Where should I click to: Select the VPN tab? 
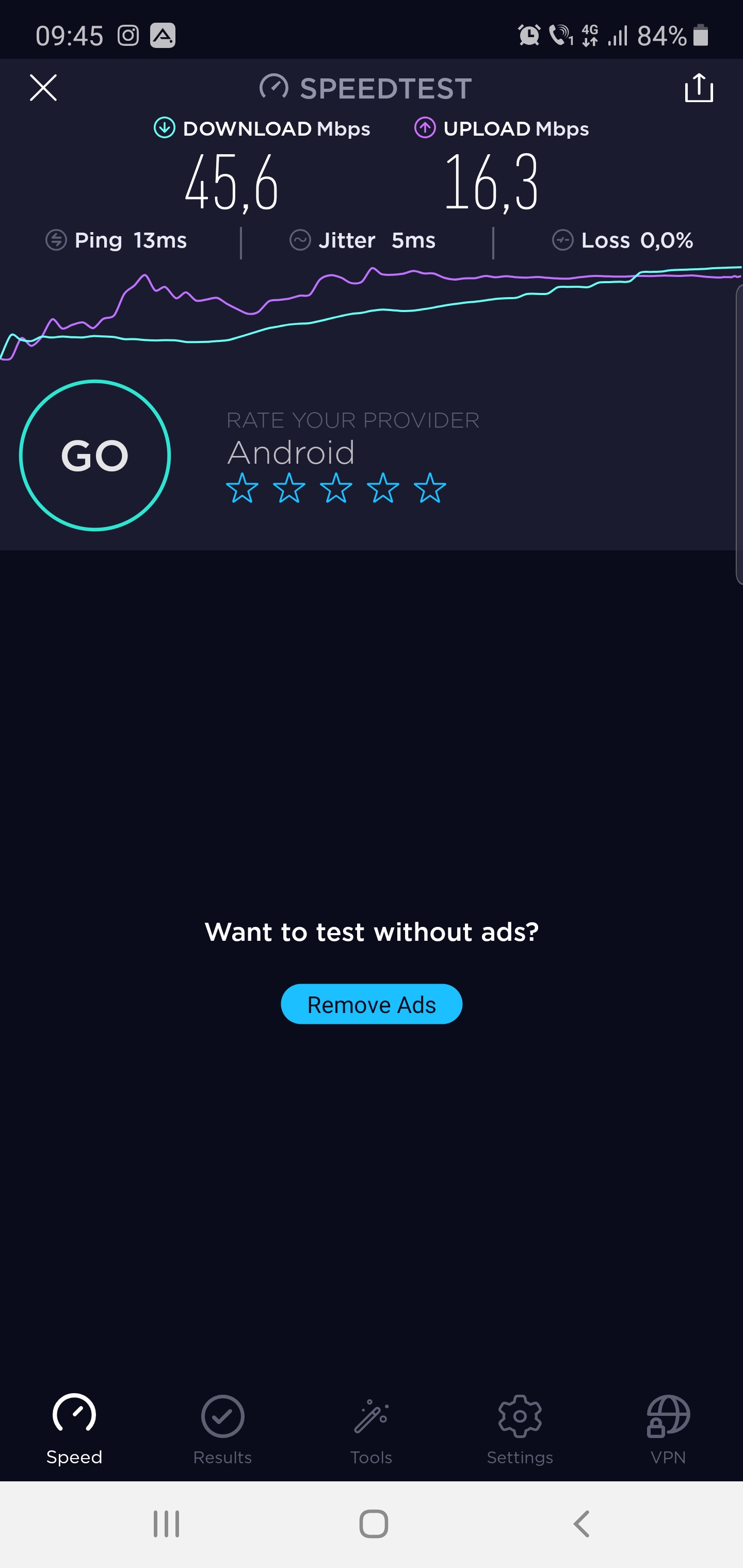[x=668, y=1429]
